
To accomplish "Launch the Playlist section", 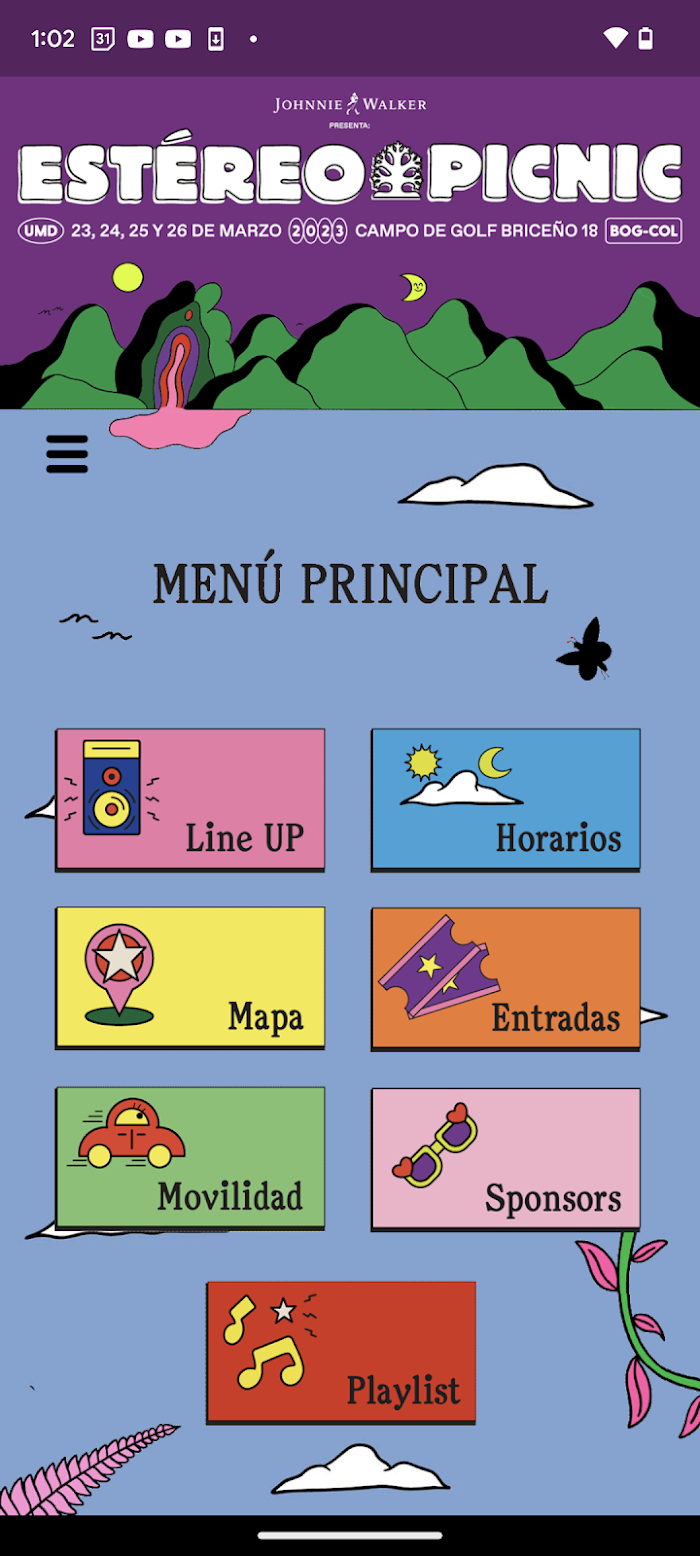I will (x=341, y=1352).
